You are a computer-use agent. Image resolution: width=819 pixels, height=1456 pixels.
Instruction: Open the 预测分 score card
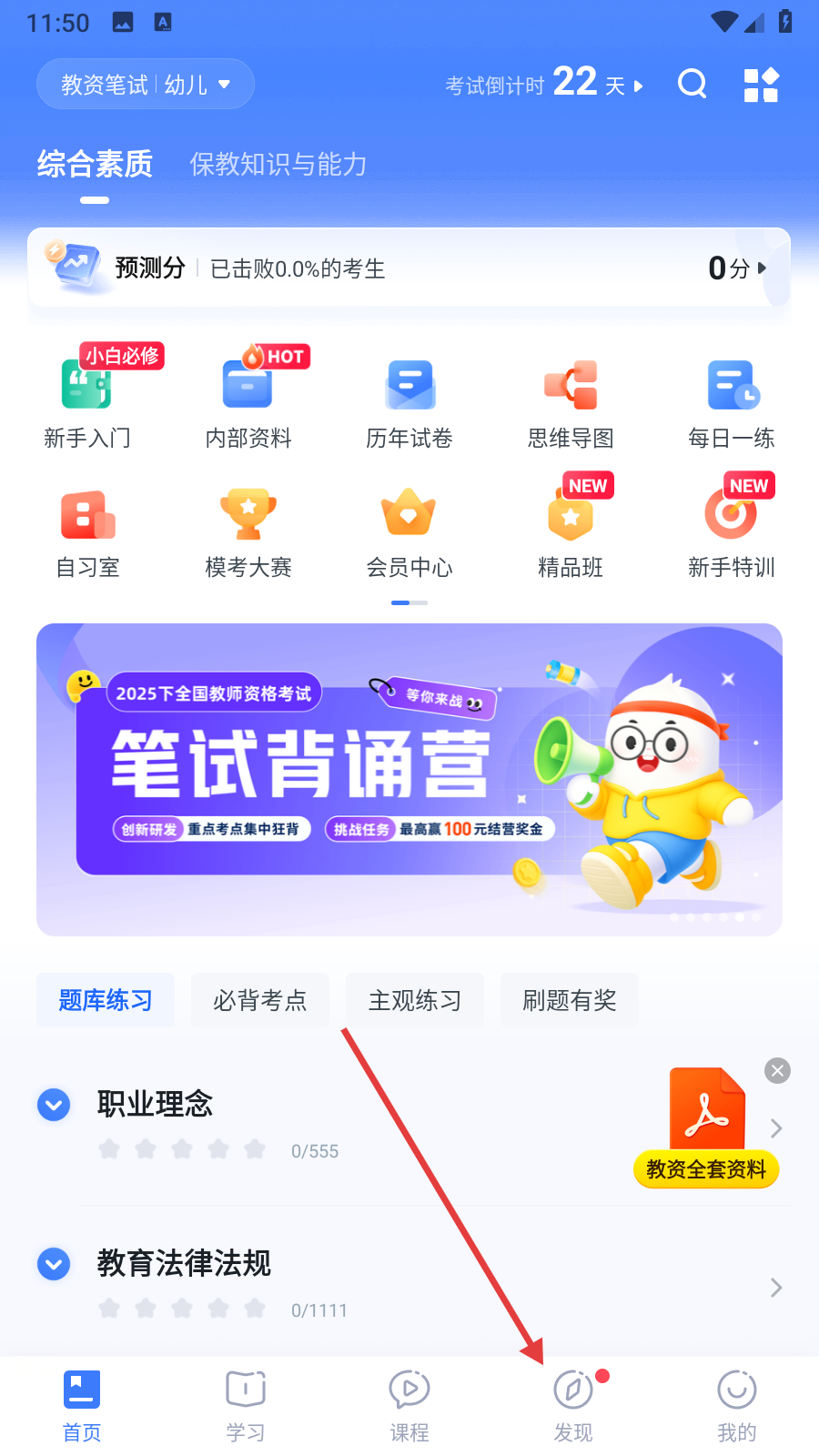tap(409, 268)
